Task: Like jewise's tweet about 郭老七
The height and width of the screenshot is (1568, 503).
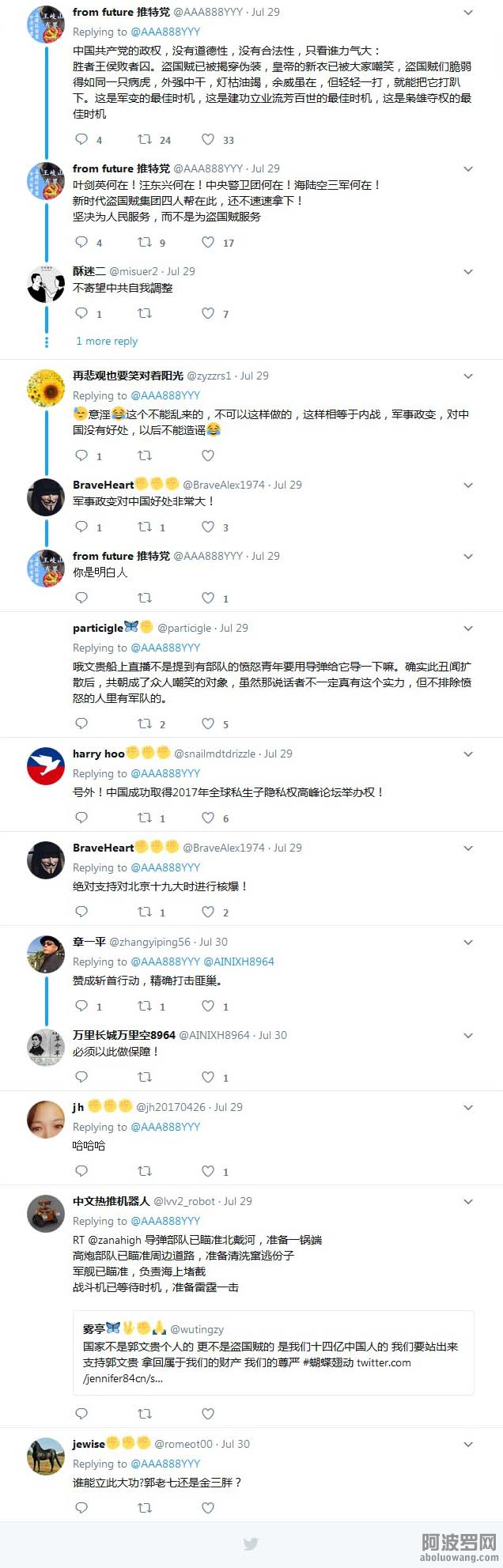Action: [208, 1508]
